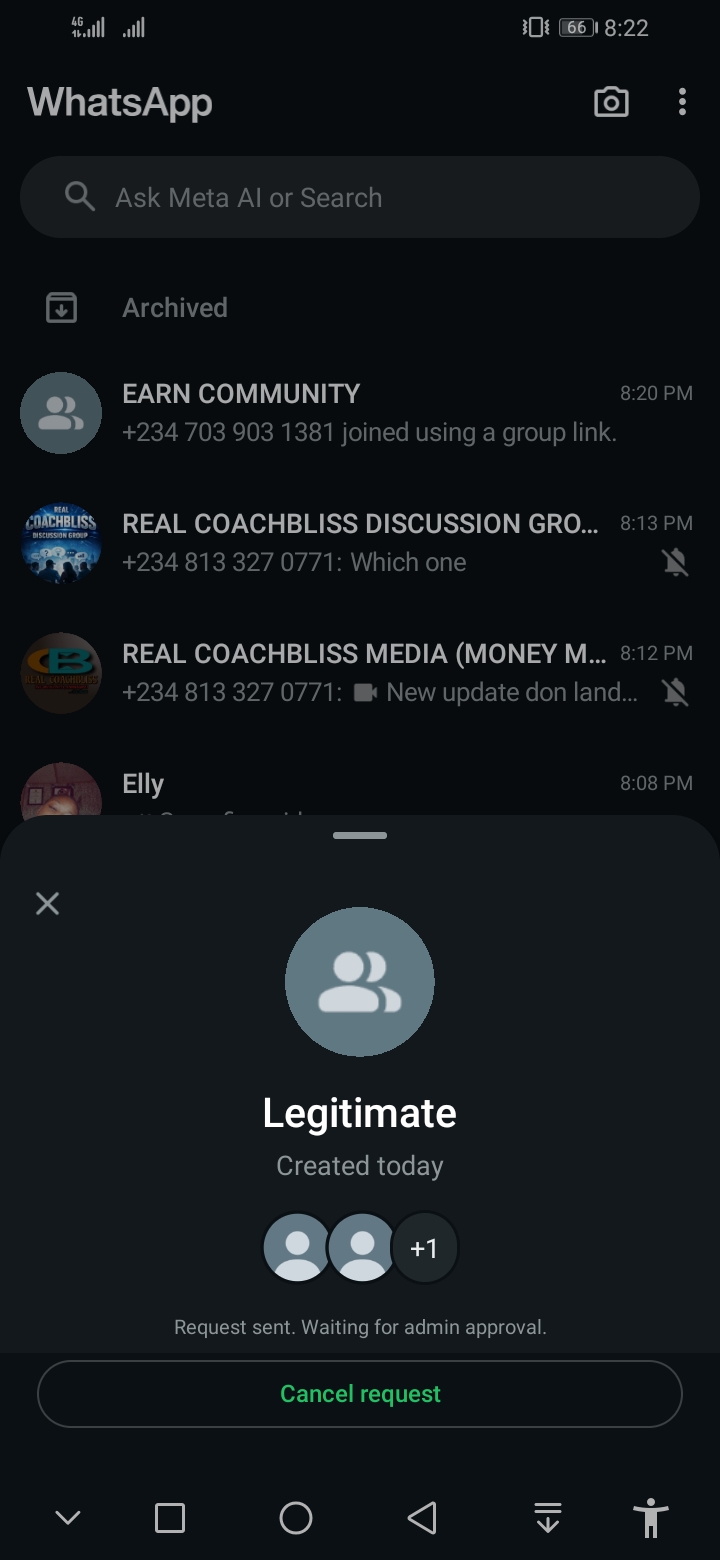The width and height of the screenshot is (720, 1560).
Task: Go to the system home screen
Action: click(x=296, y=1518)
